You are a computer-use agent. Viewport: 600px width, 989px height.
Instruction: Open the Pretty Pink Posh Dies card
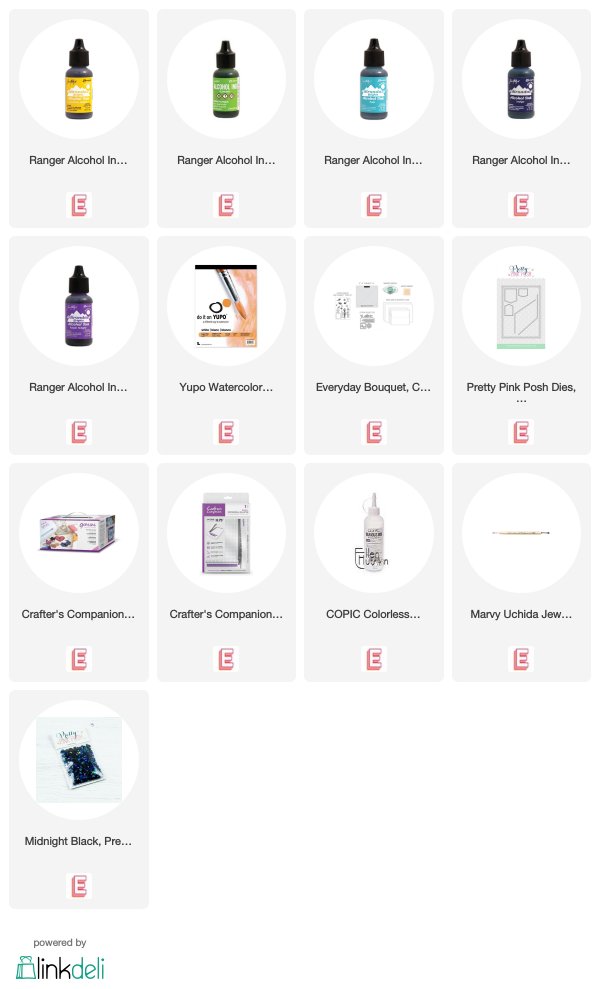(x=521, y=345)
